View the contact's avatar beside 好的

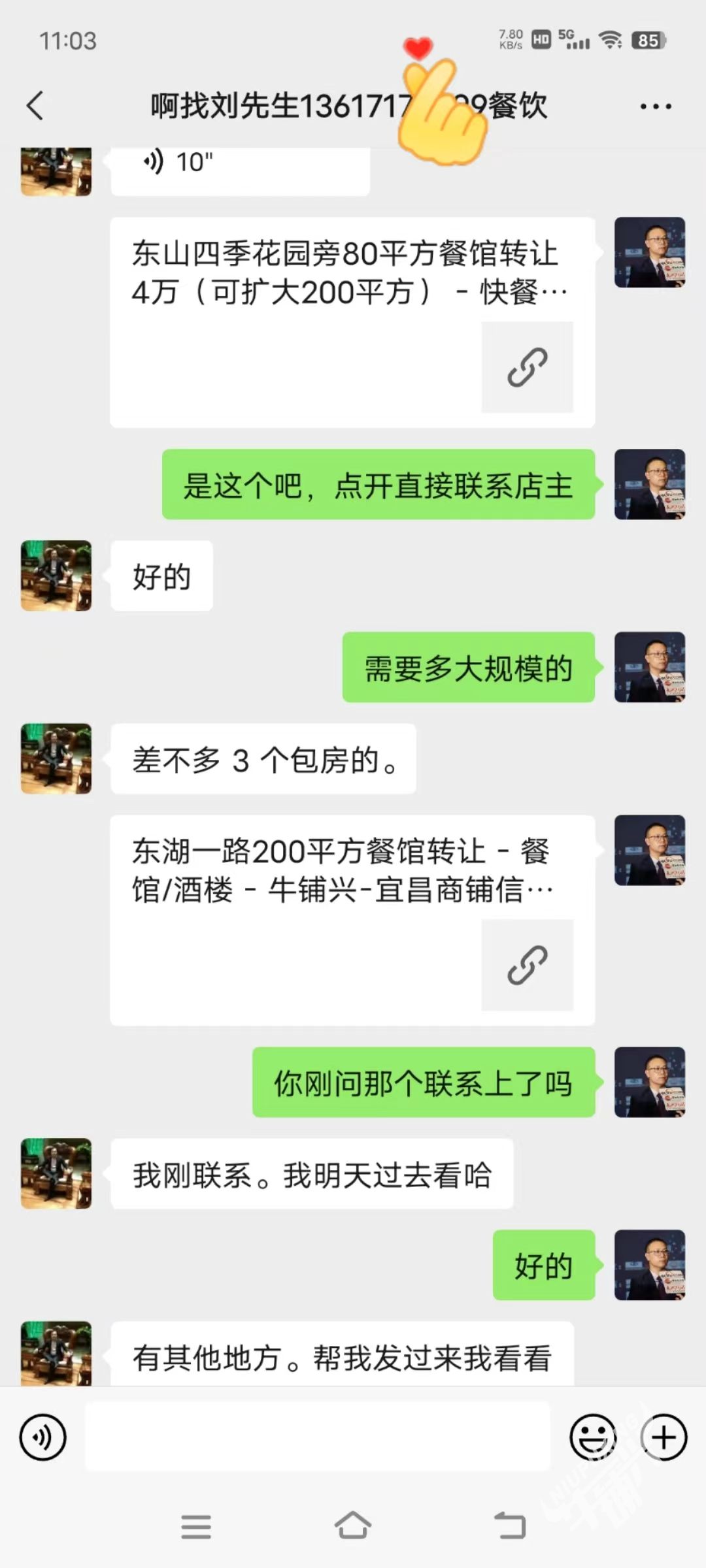(56, 576)
